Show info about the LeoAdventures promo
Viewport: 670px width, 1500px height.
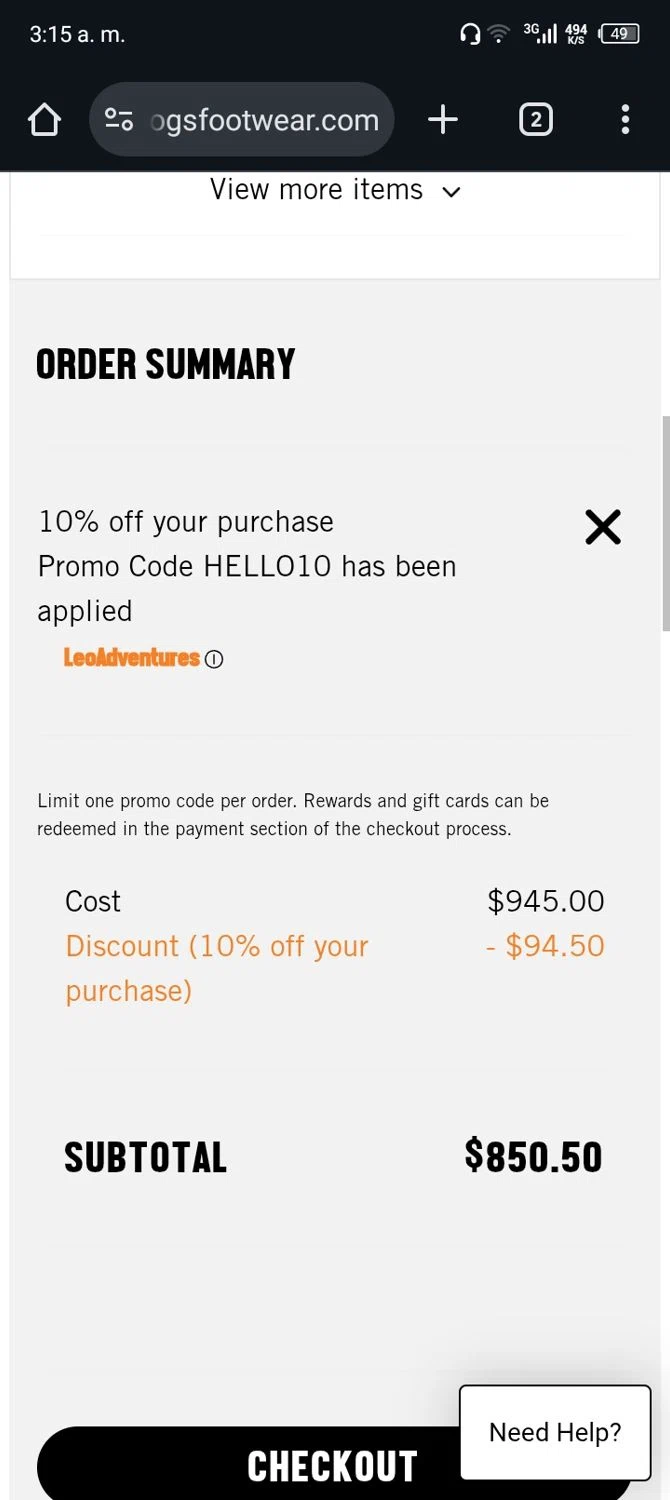point(214,659)
